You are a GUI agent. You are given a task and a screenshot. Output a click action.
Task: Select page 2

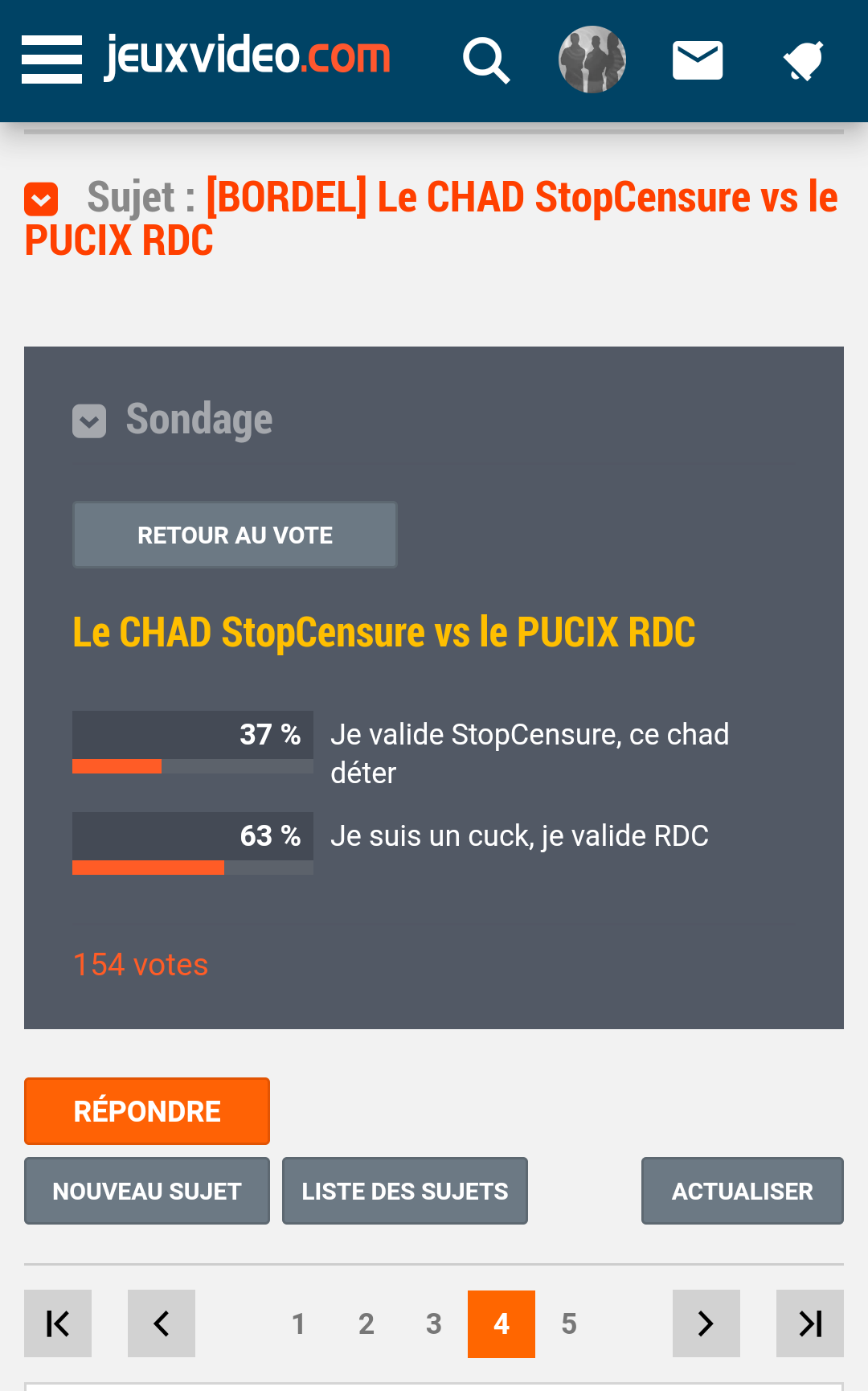click(366, 1323)
